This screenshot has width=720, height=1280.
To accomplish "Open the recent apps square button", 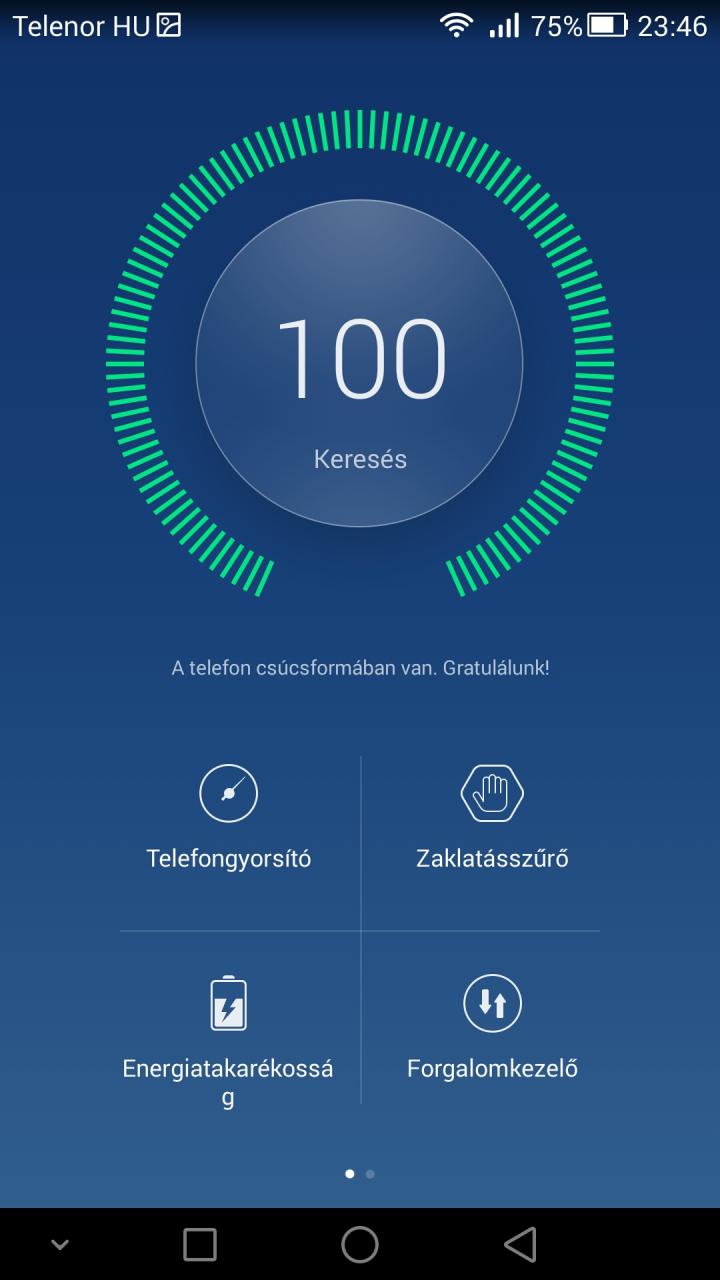I will tap(200, 1244).
